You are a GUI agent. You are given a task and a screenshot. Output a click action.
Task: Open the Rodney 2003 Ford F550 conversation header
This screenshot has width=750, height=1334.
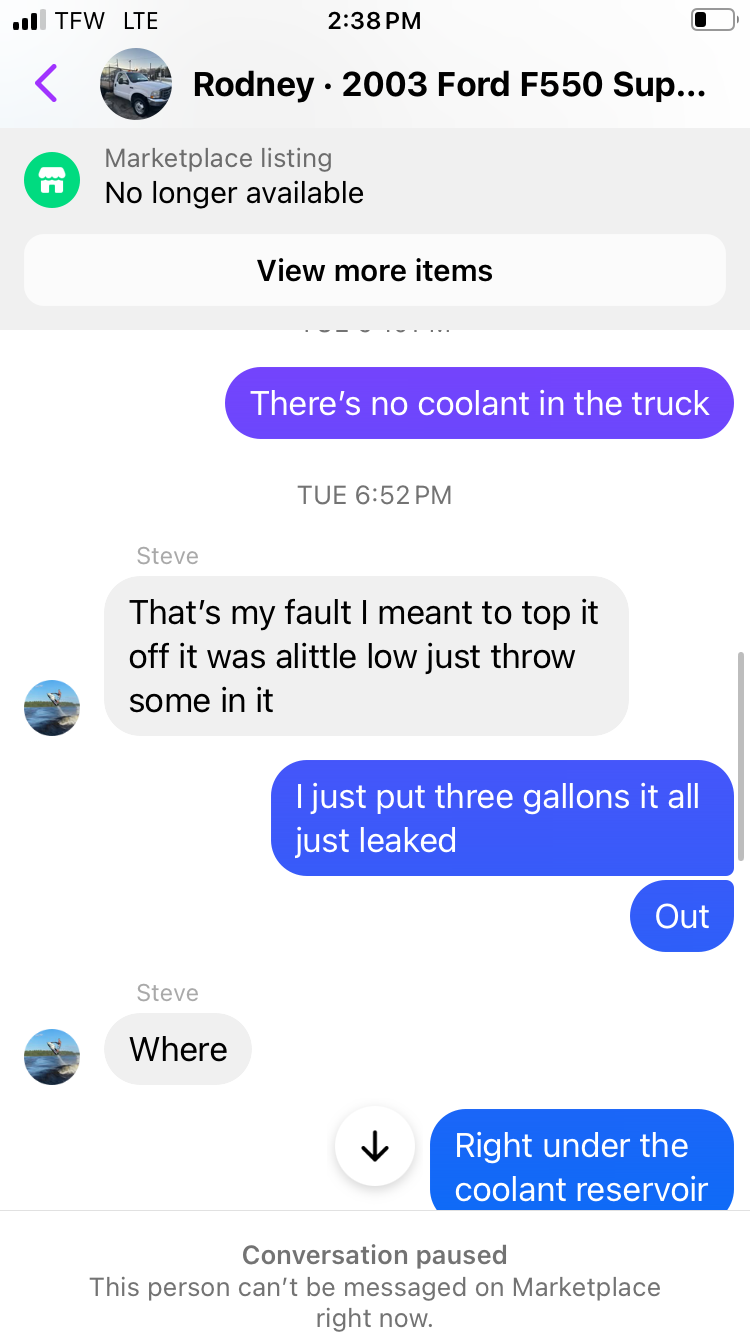(x=449, y=84)
